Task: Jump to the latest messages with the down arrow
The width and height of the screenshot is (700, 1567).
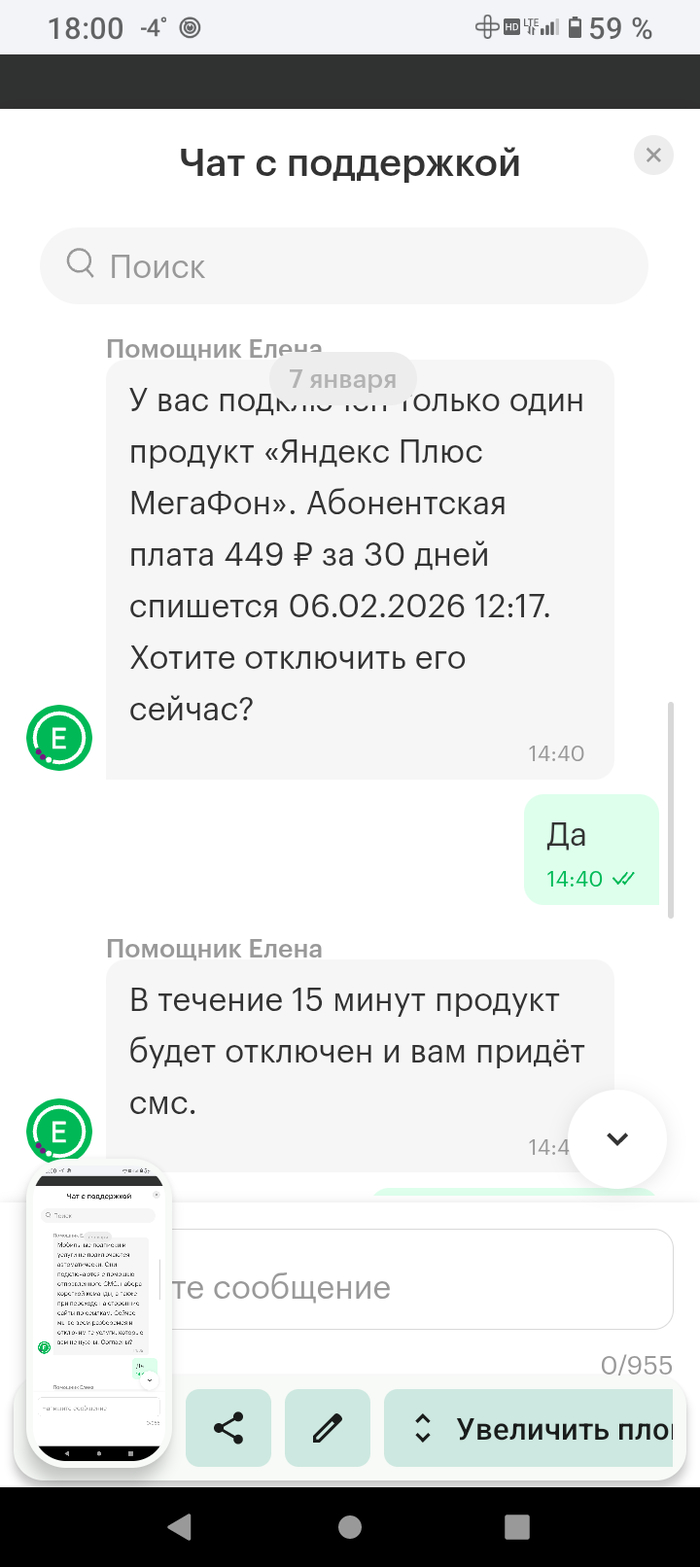Action: 617,1139
